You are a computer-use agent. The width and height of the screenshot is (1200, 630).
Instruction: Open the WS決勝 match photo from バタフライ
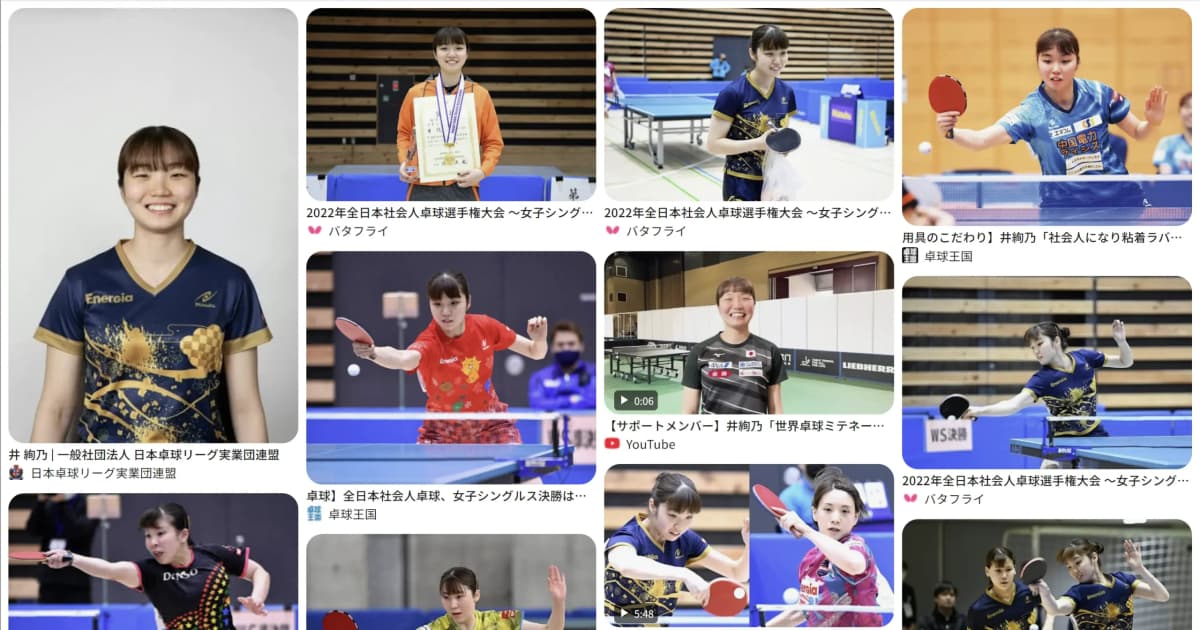point(1046,372)
